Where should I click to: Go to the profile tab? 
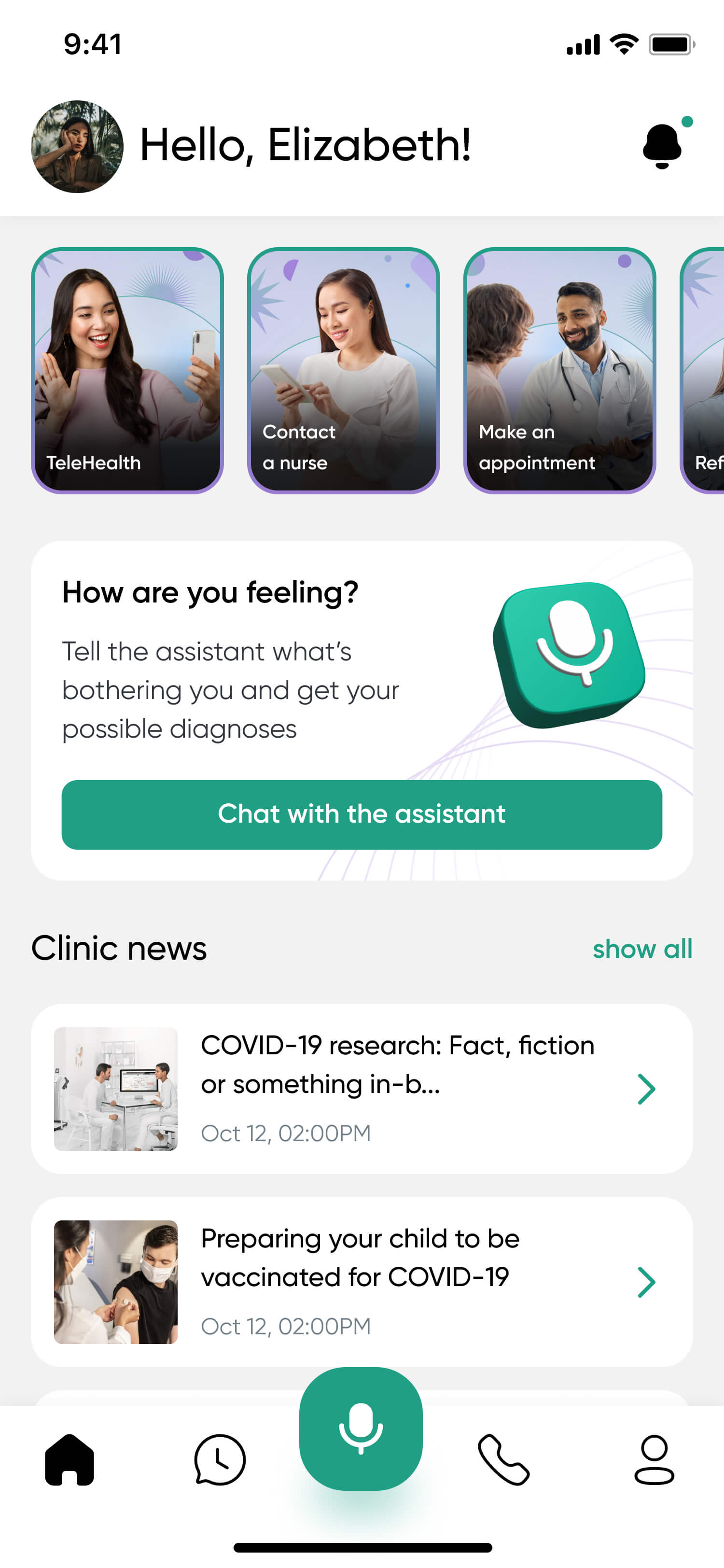[654, 1460]
